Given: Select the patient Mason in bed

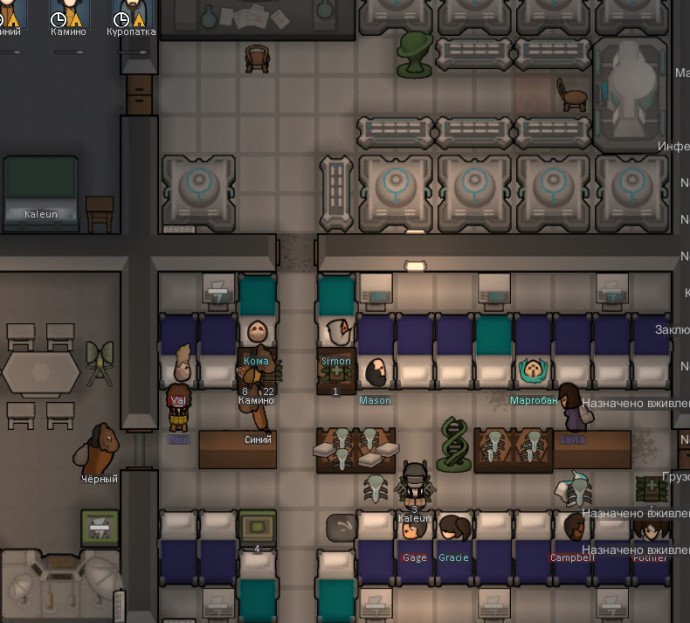Looking at the screenshot, I should (x=376, y=374).
